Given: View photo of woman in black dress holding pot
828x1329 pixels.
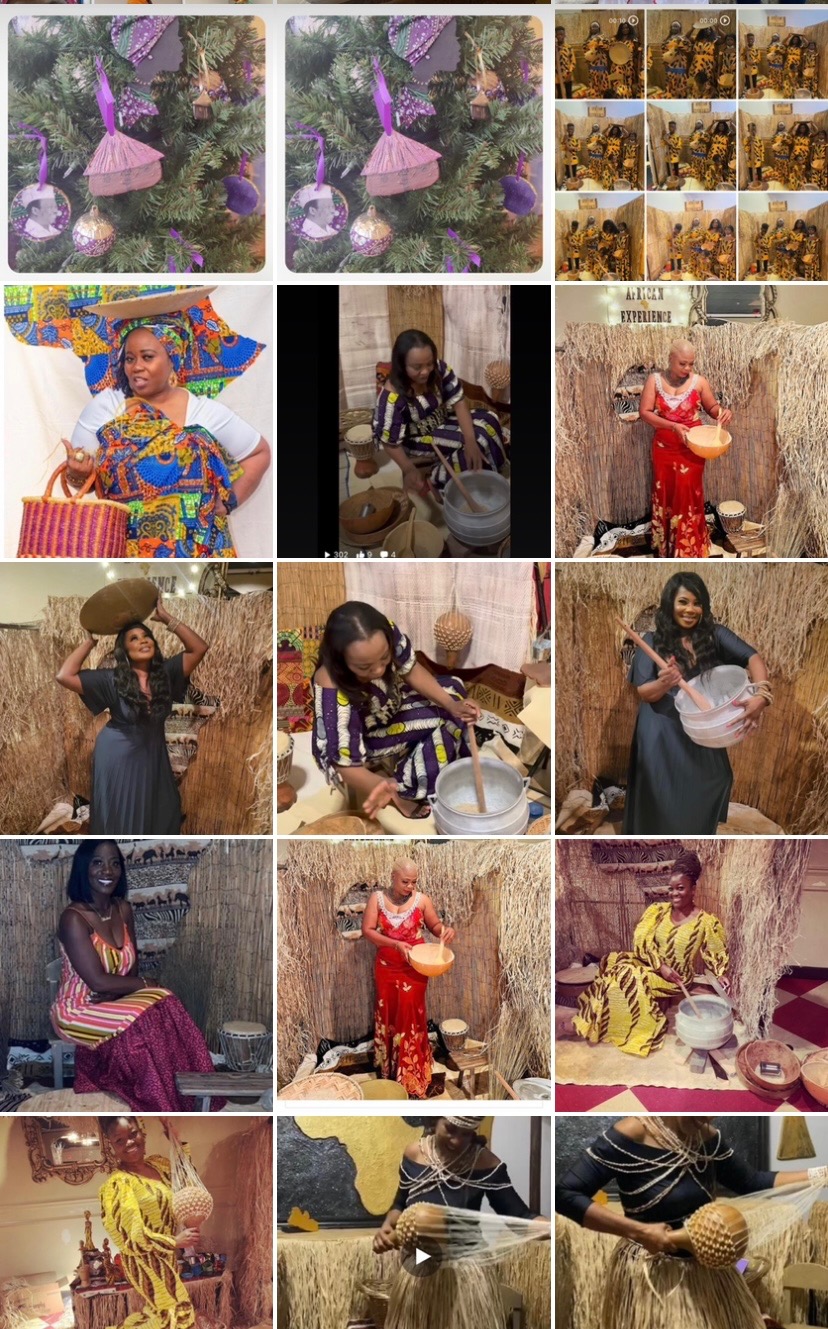Looking at the screenshot, I should [x=691, y=698].
